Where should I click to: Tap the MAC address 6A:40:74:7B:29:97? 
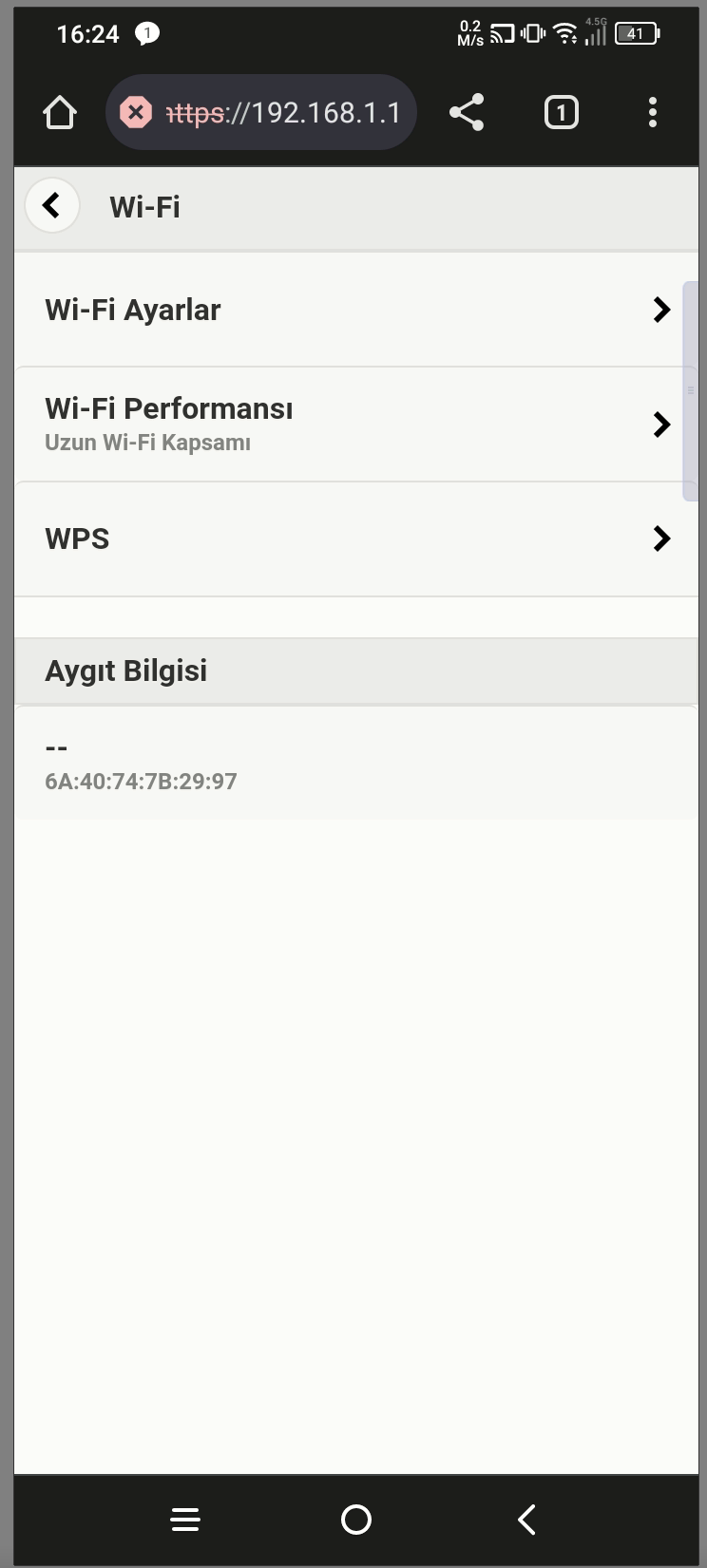tap(142, 781)
